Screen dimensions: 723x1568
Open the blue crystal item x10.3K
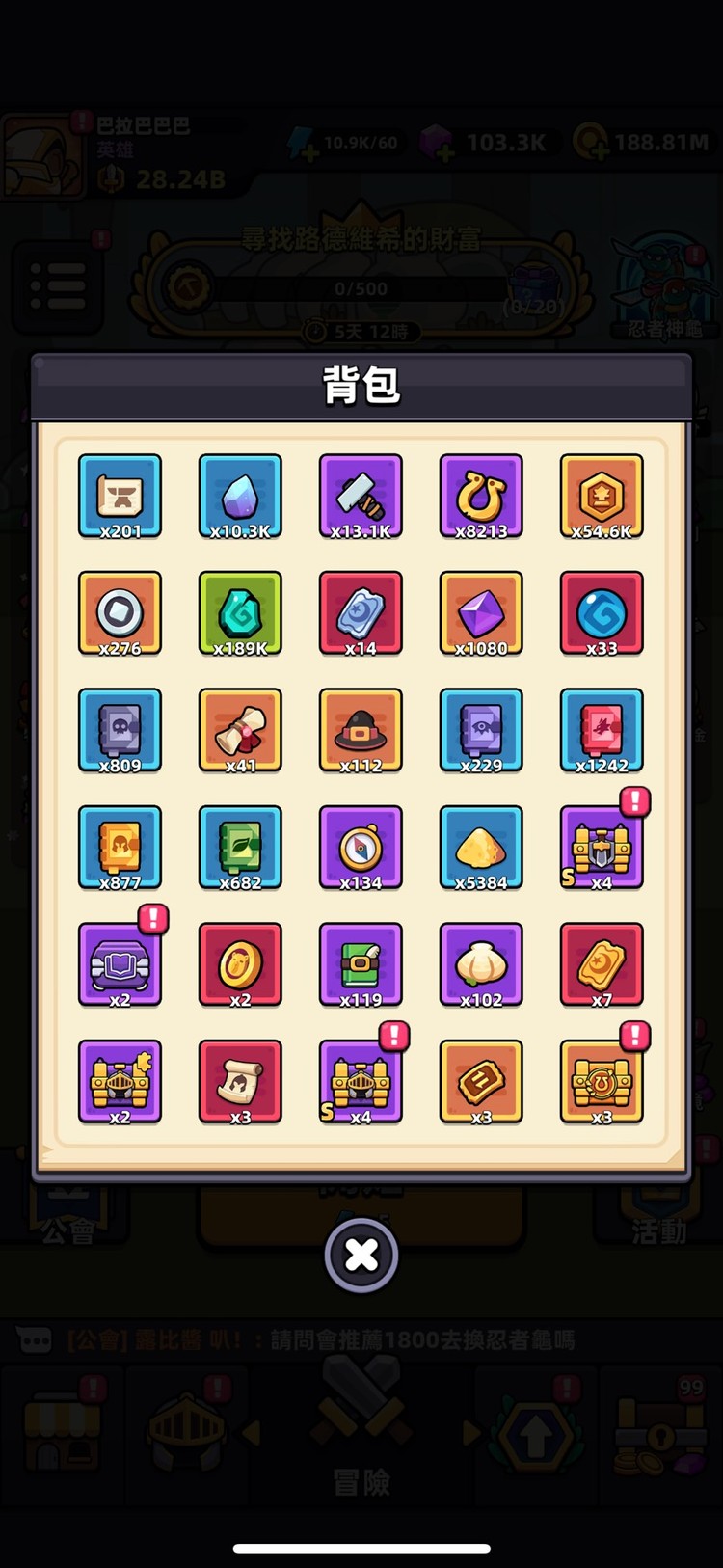pos(240,496)
